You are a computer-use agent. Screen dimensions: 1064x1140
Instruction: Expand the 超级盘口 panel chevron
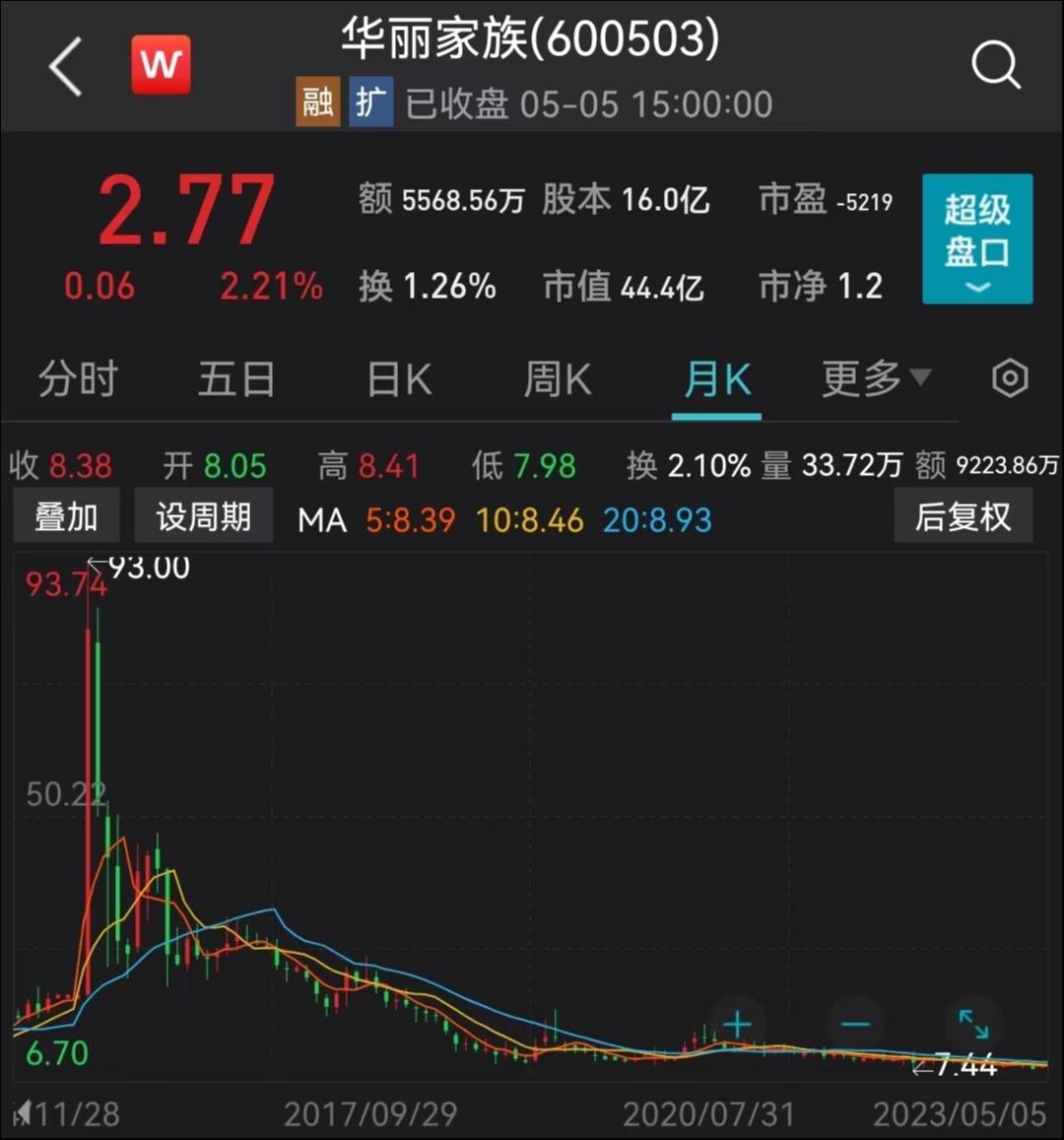976,288
